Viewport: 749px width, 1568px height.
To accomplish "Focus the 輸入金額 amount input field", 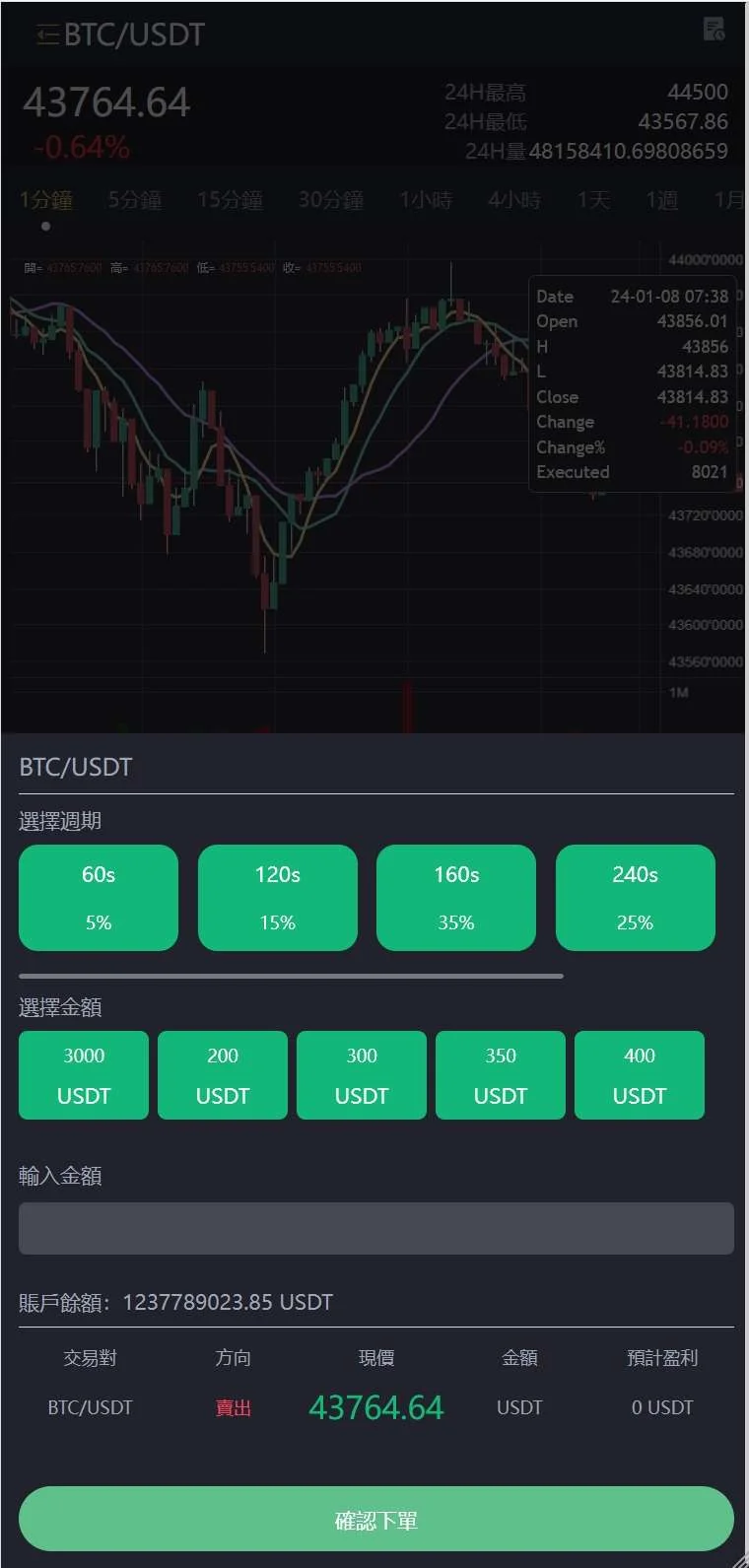I will click(x=375, y=1228).
